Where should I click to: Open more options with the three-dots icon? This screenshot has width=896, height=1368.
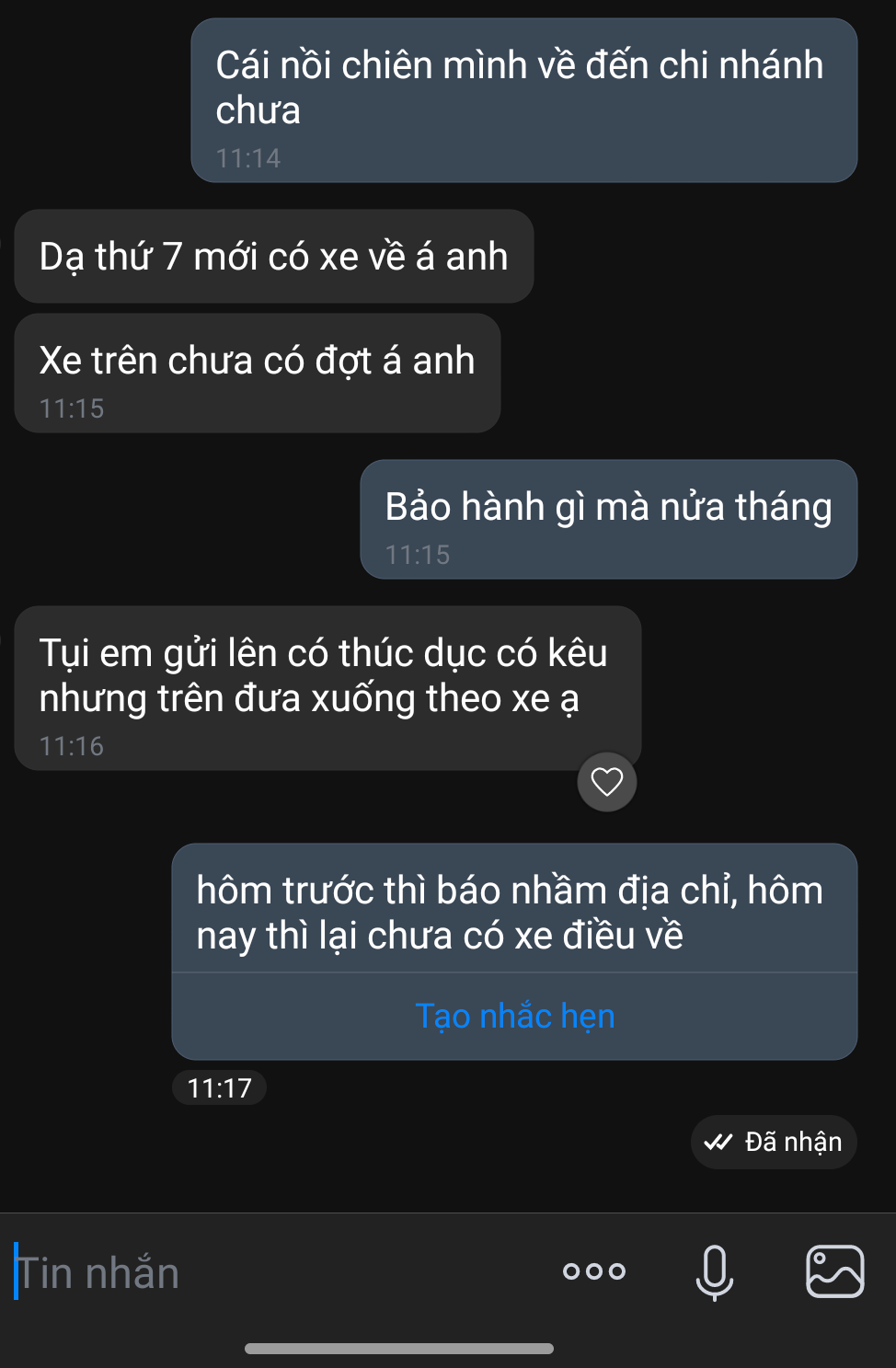coord(594,1271)
